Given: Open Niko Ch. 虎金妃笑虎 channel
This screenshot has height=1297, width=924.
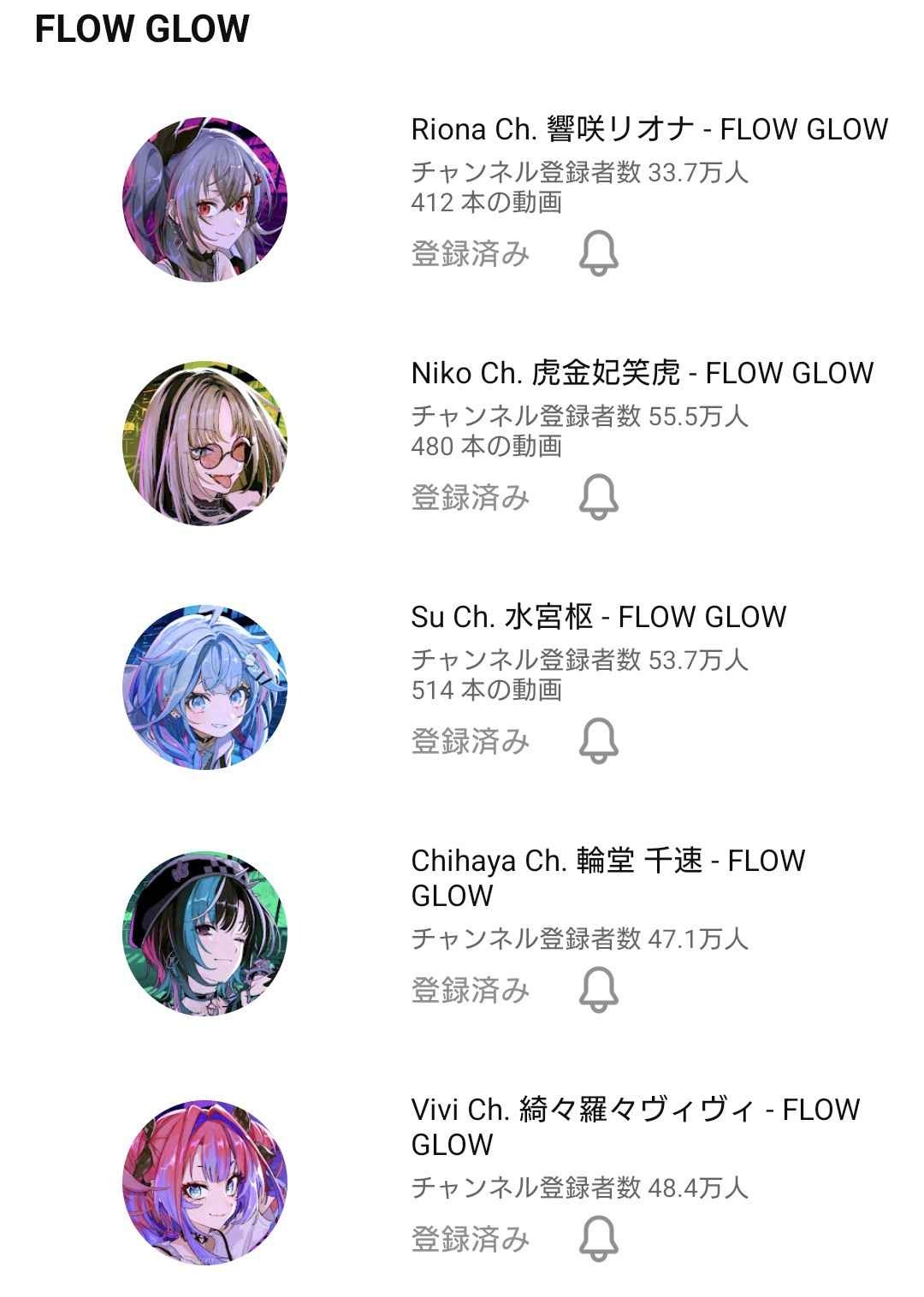Looking at the screenshot, I should tap(642, 373).
